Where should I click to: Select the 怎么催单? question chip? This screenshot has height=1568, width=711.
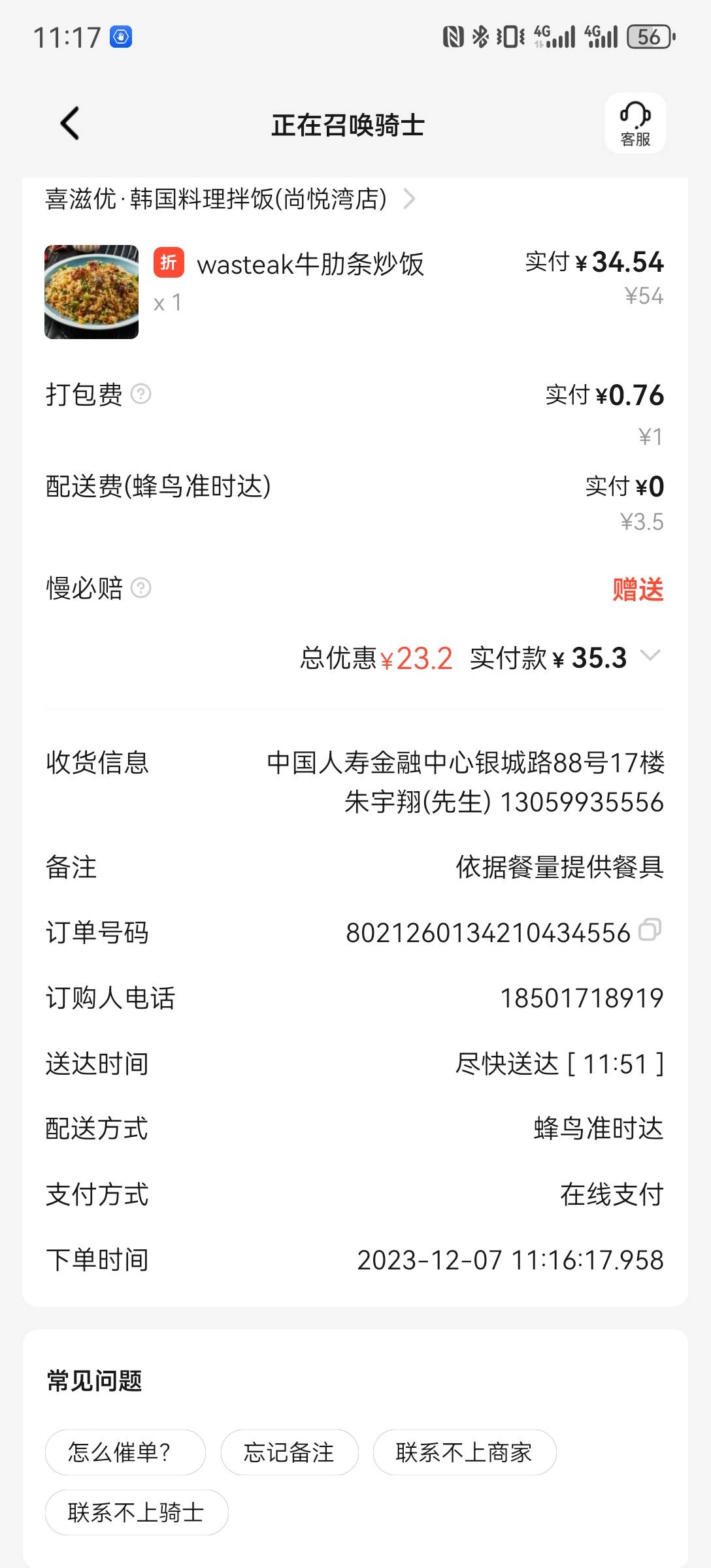tap(125, 1452)
